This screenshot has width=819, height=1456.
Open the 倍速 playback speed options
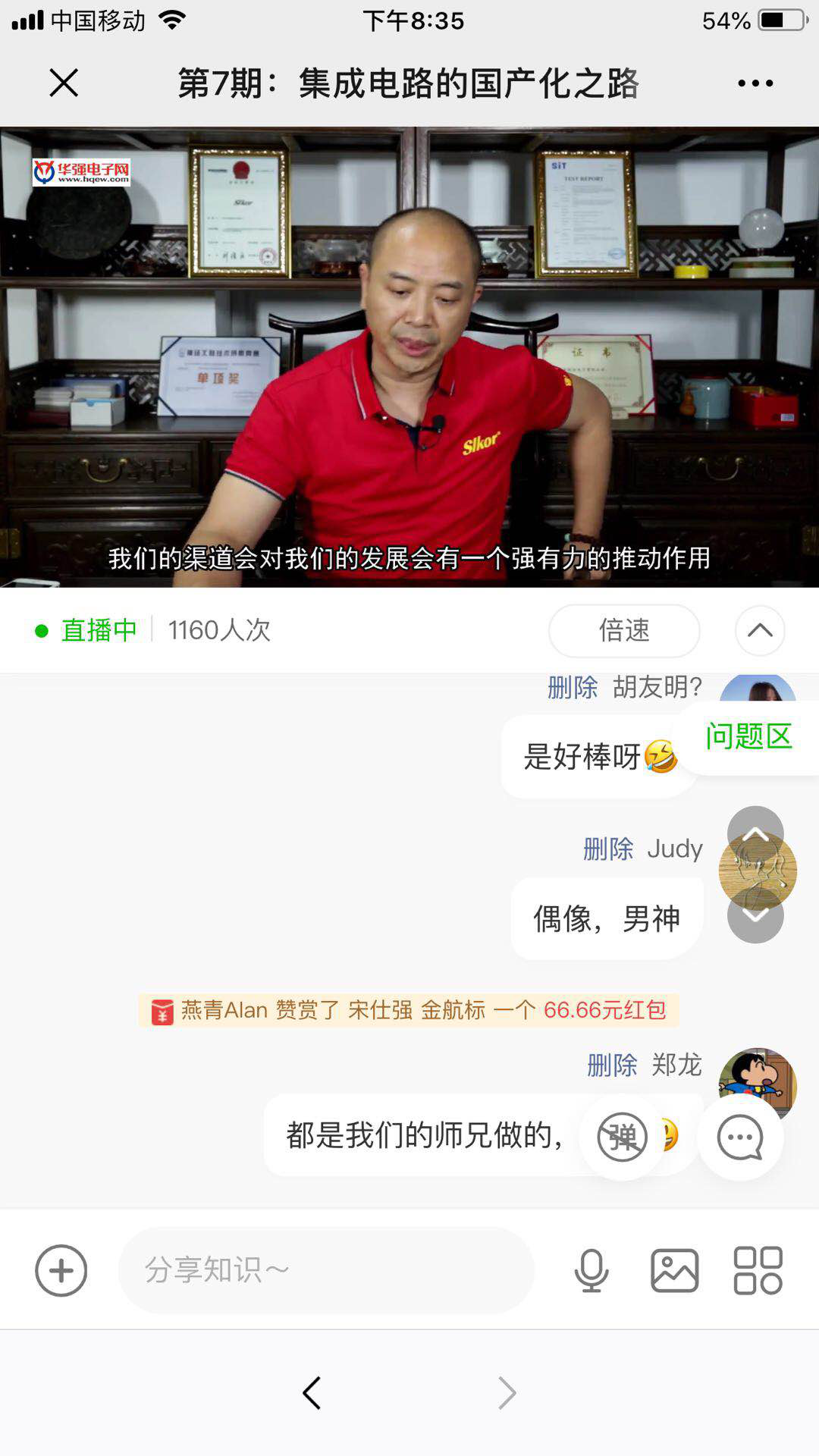tap(623, 630)
